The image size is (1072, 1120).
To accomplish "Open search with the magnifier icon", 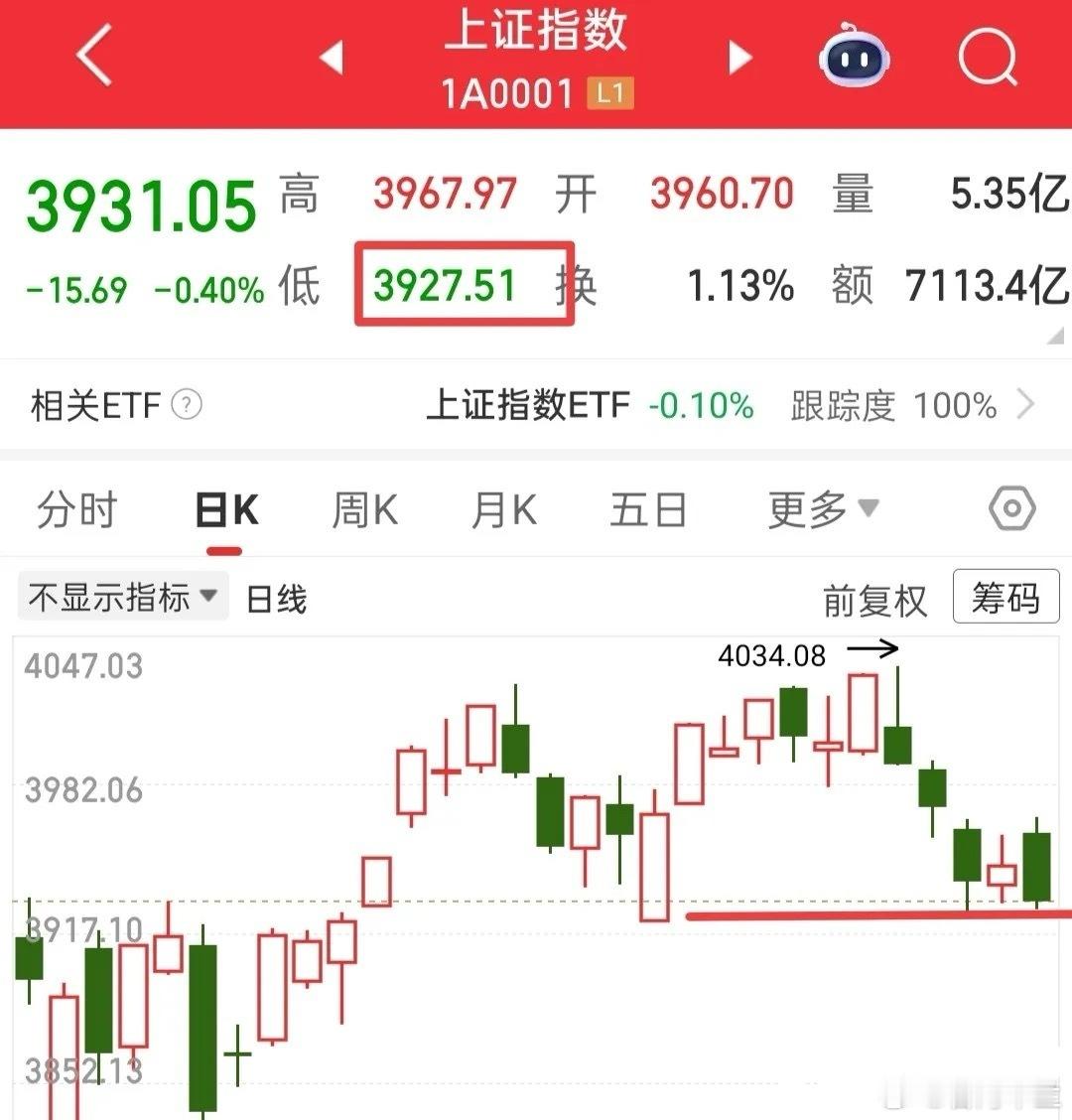I will coord(988,58).
